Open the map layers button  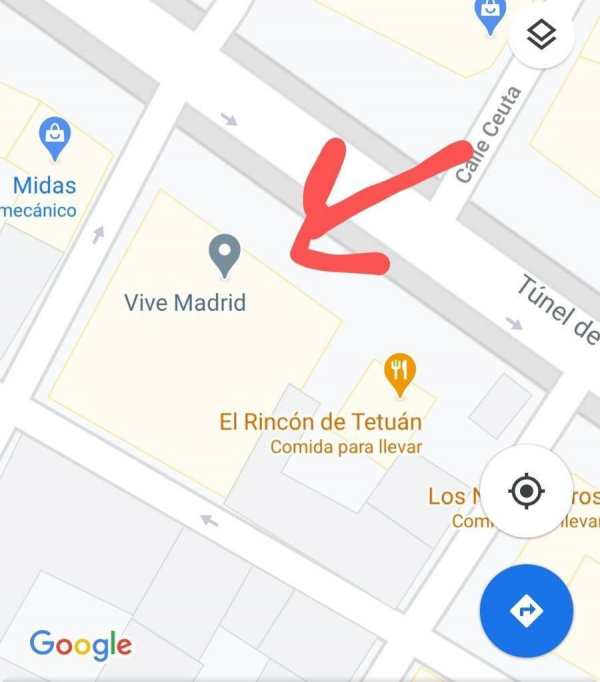click(x=541, y=36)
